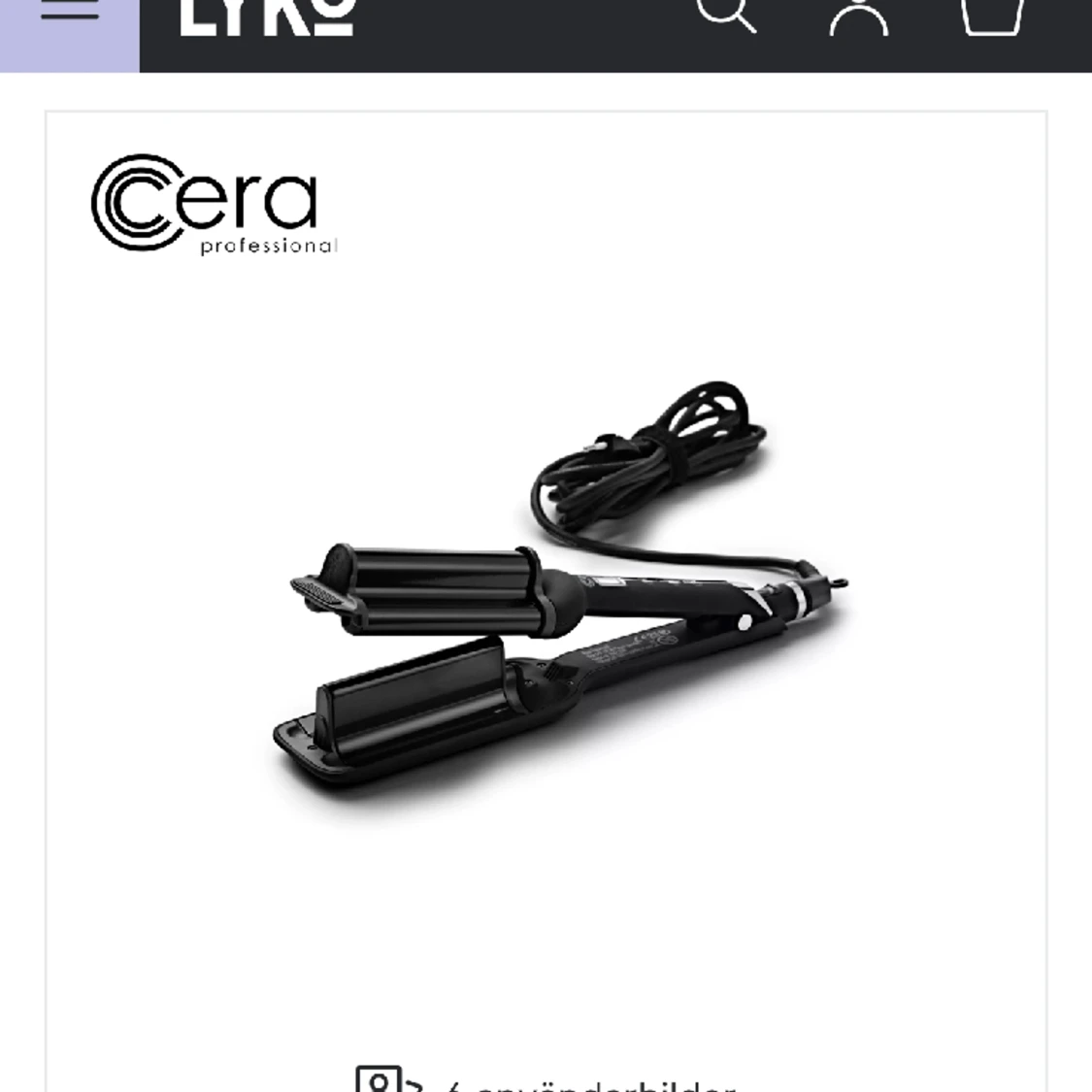The width and height of the screenshot is (1092, 1092).
Task: View the användarbilder user photos
Action: pos(546,1081)
